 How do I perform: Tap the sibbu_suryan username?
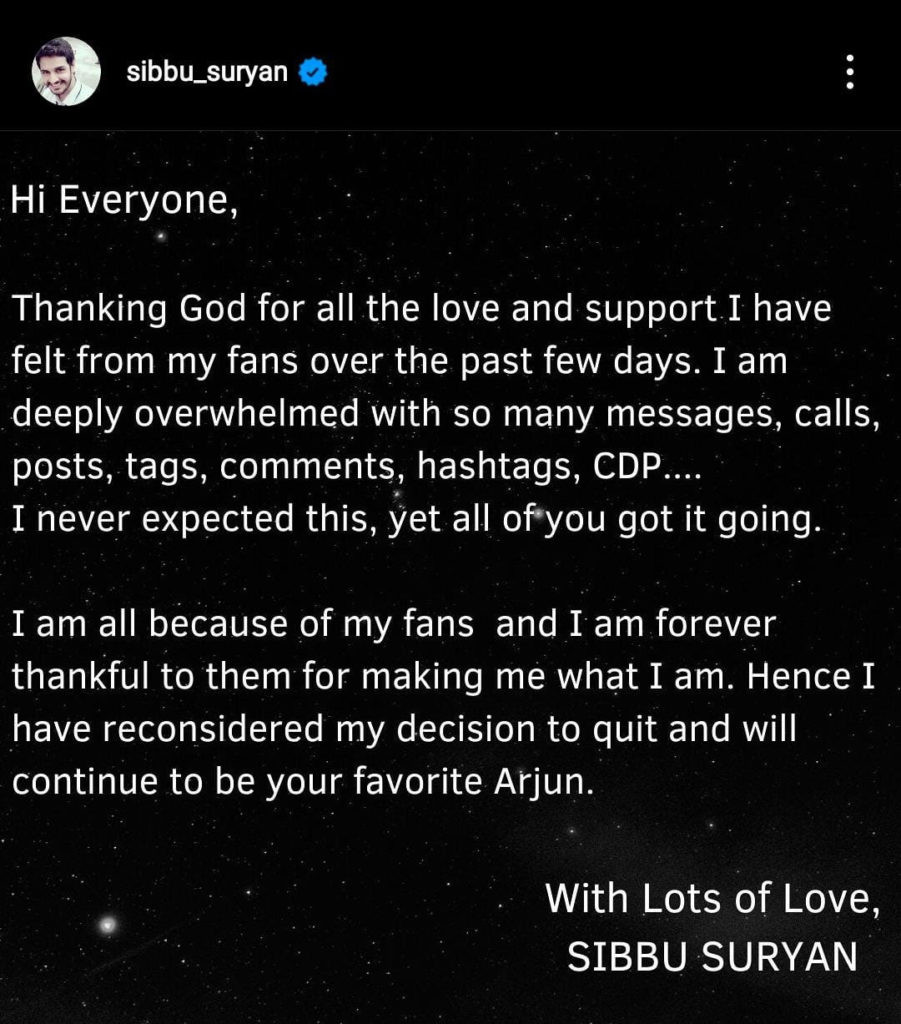(208, 72)
